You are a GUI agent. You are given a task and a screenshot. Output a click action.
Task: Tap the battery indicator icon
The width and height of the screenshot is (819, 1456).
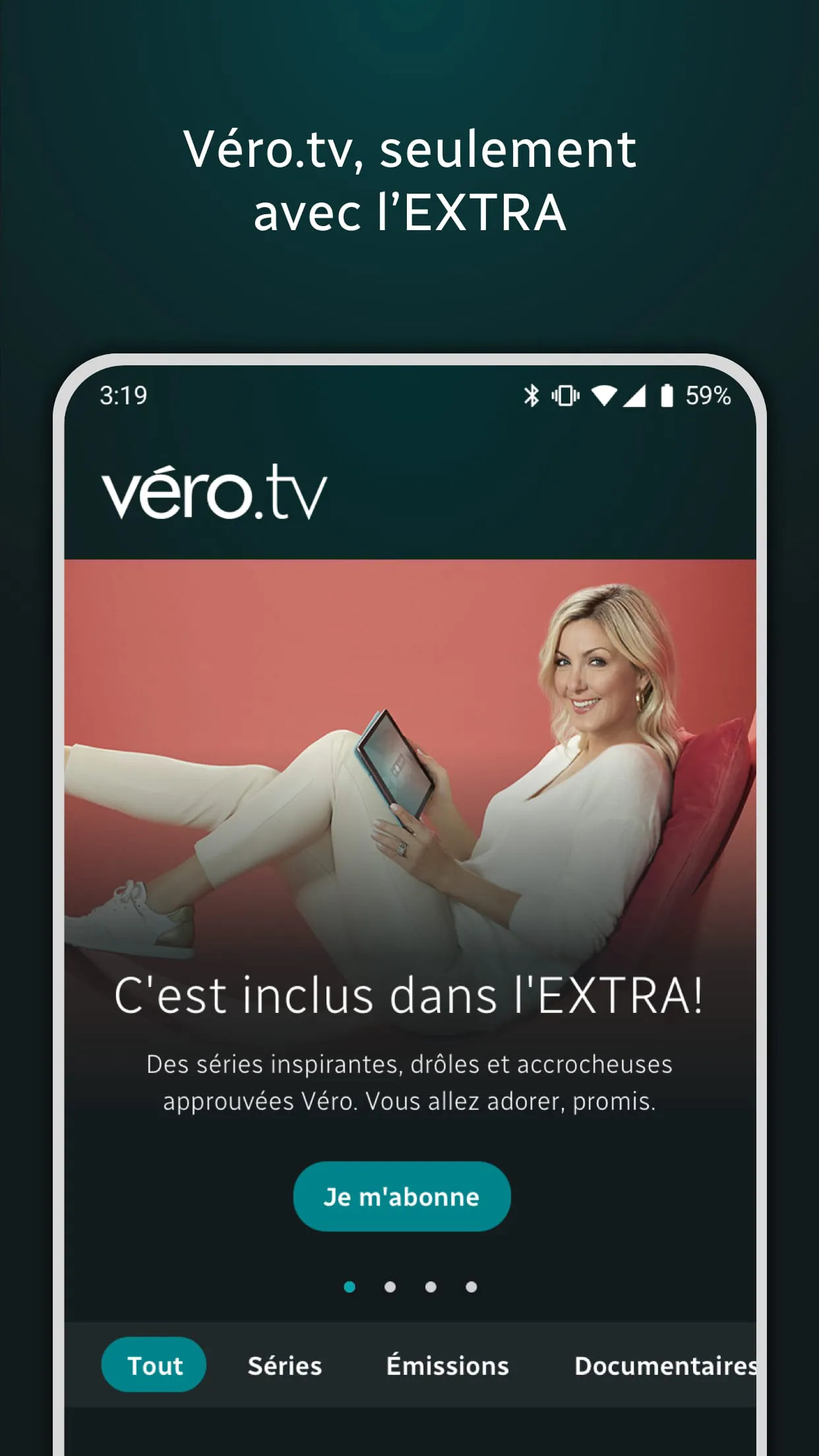point(667,396)
